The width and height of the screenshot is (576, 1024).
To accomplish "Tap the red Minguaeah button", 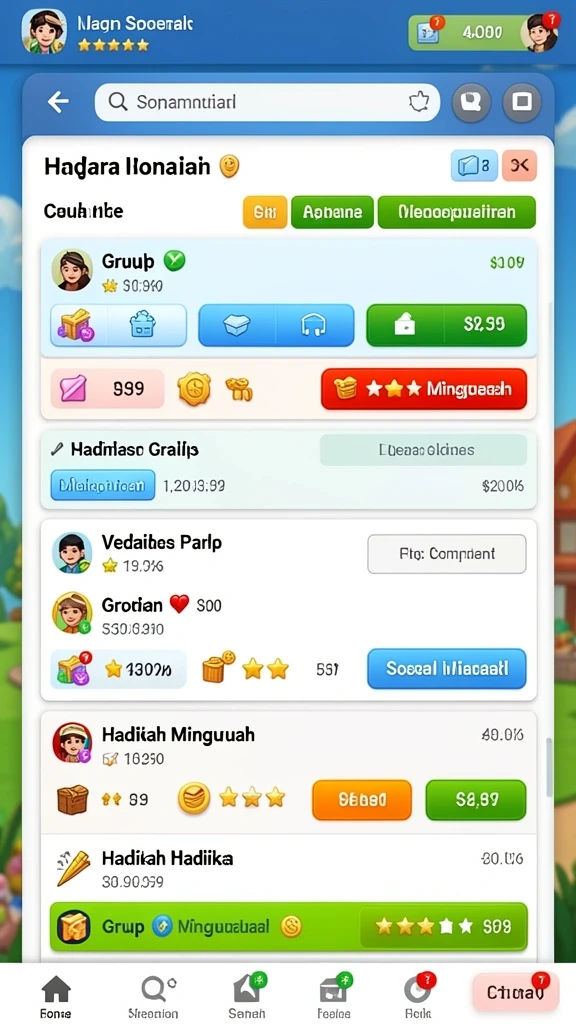I will [424, 389].
